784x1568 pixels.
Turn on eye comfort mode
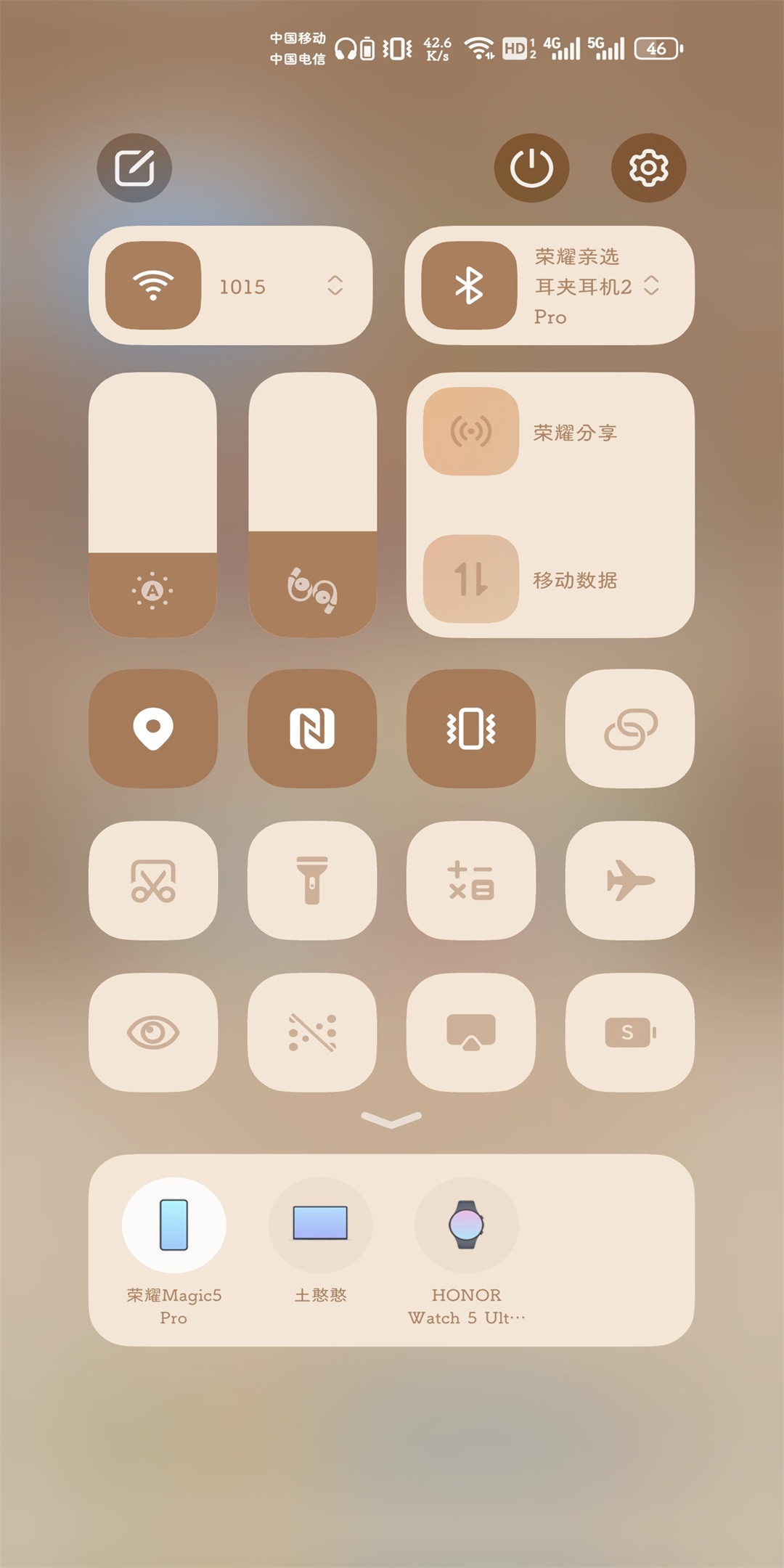point(153,1032)
